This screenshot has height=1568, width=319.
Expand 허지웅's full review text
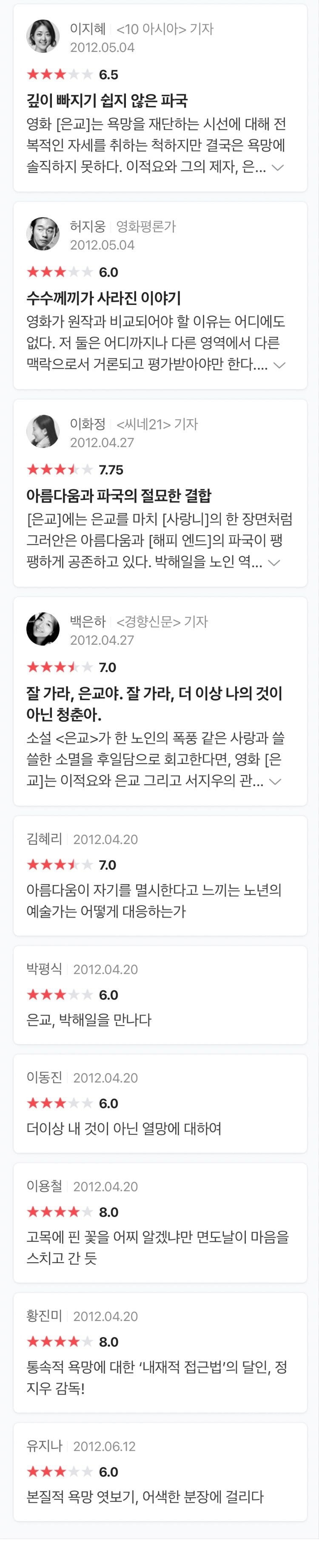point(279,365)
